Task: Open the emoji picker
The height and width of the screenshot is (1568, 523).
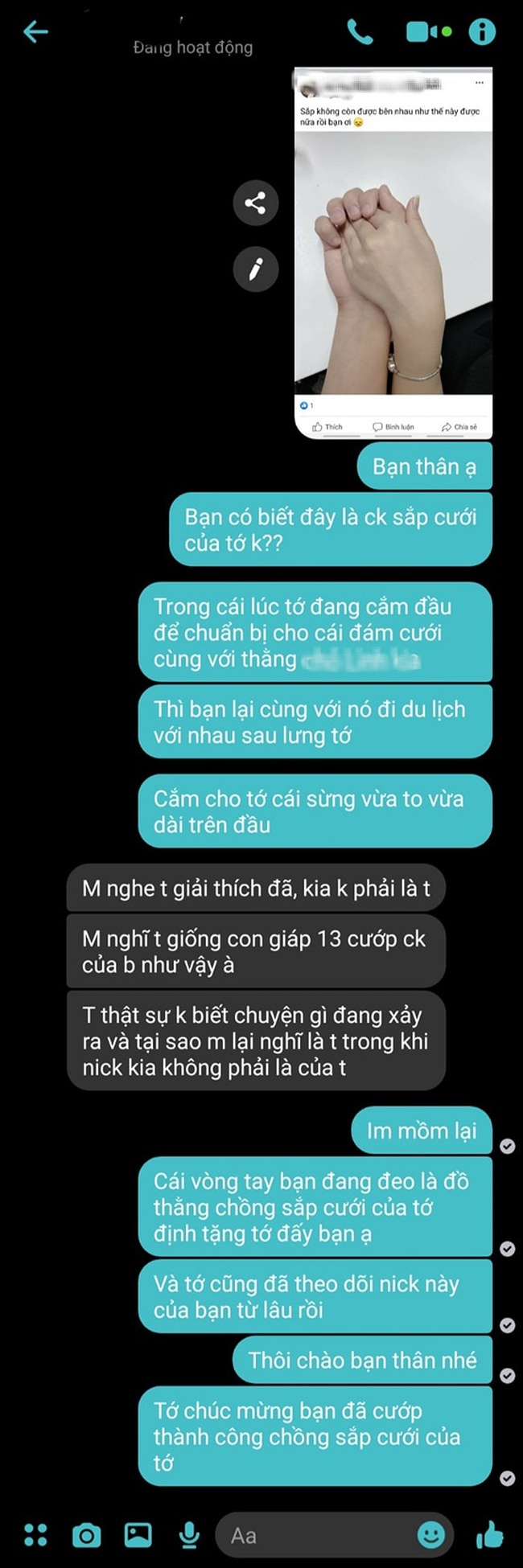Action: [x=431, y=1534]
